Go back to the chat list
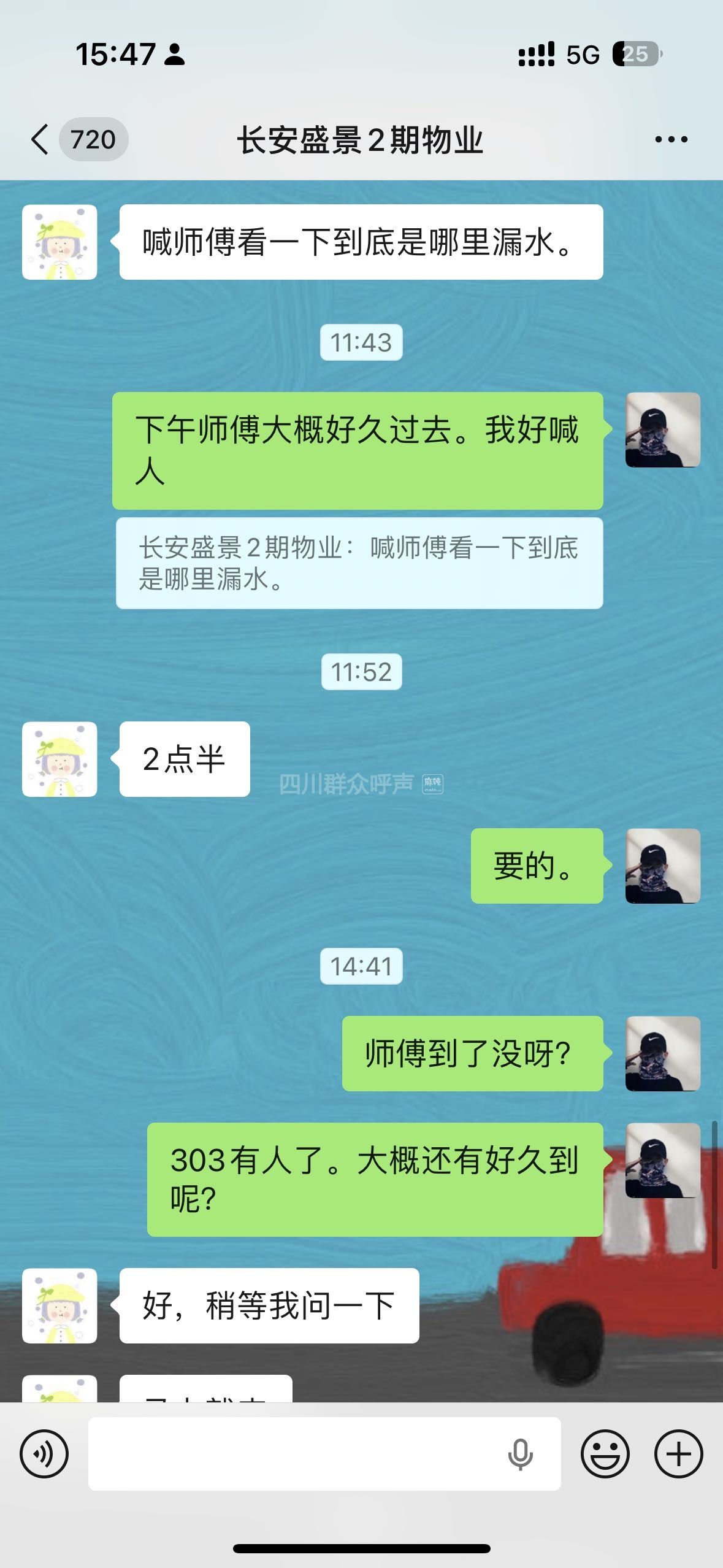 click(40, 139)
